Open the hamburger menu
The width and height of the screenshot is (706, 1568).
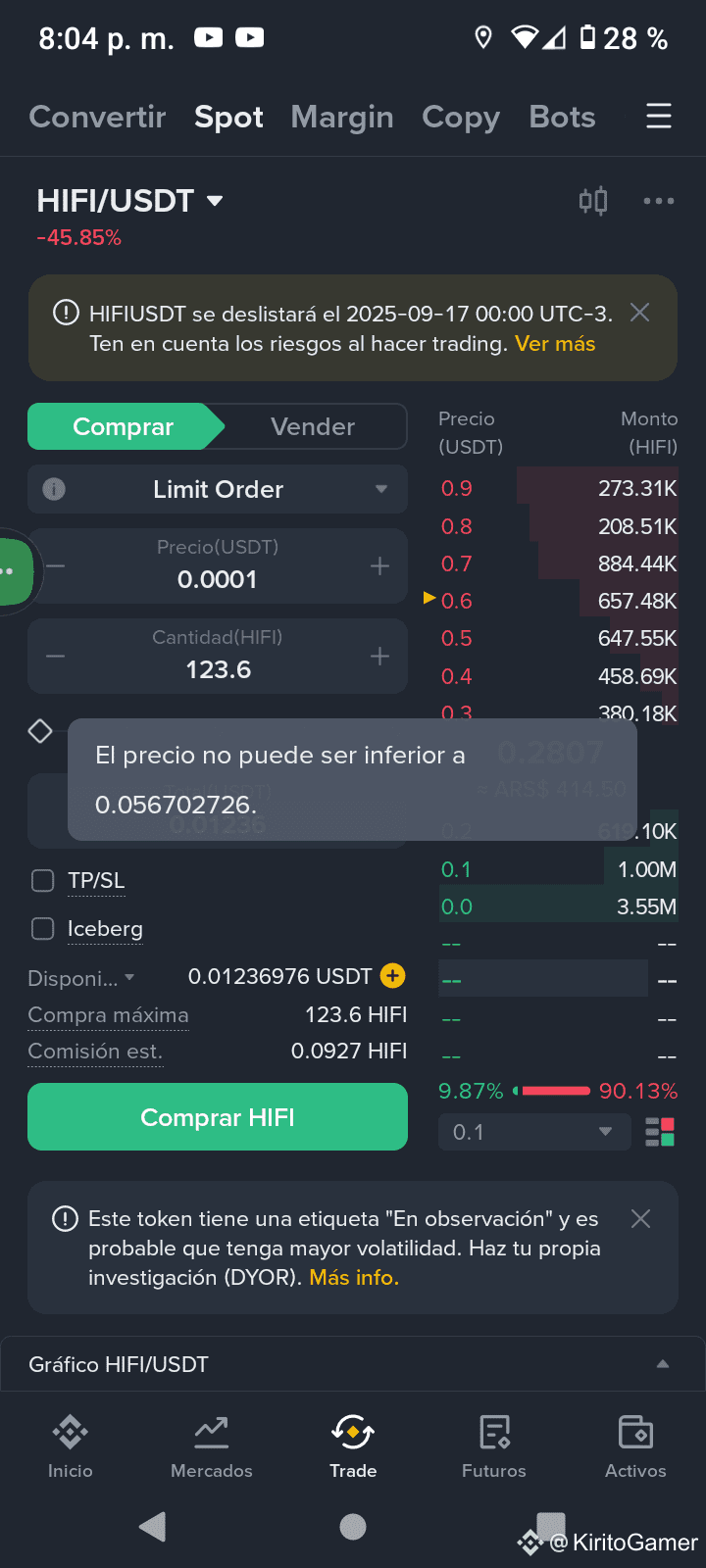pyautogui.click(x=659, y=117)
